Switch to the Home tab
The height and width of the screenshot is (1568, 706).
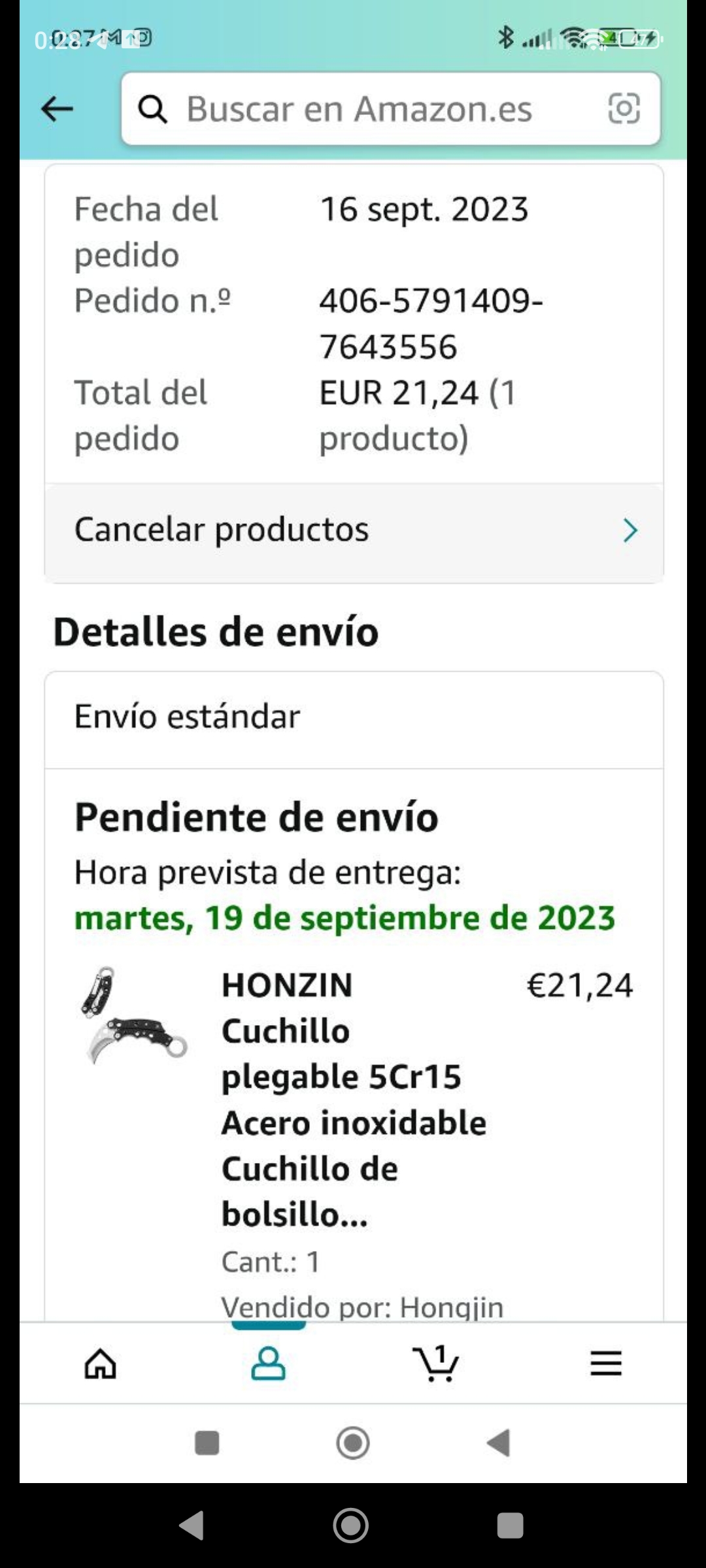coord(101,1364)
